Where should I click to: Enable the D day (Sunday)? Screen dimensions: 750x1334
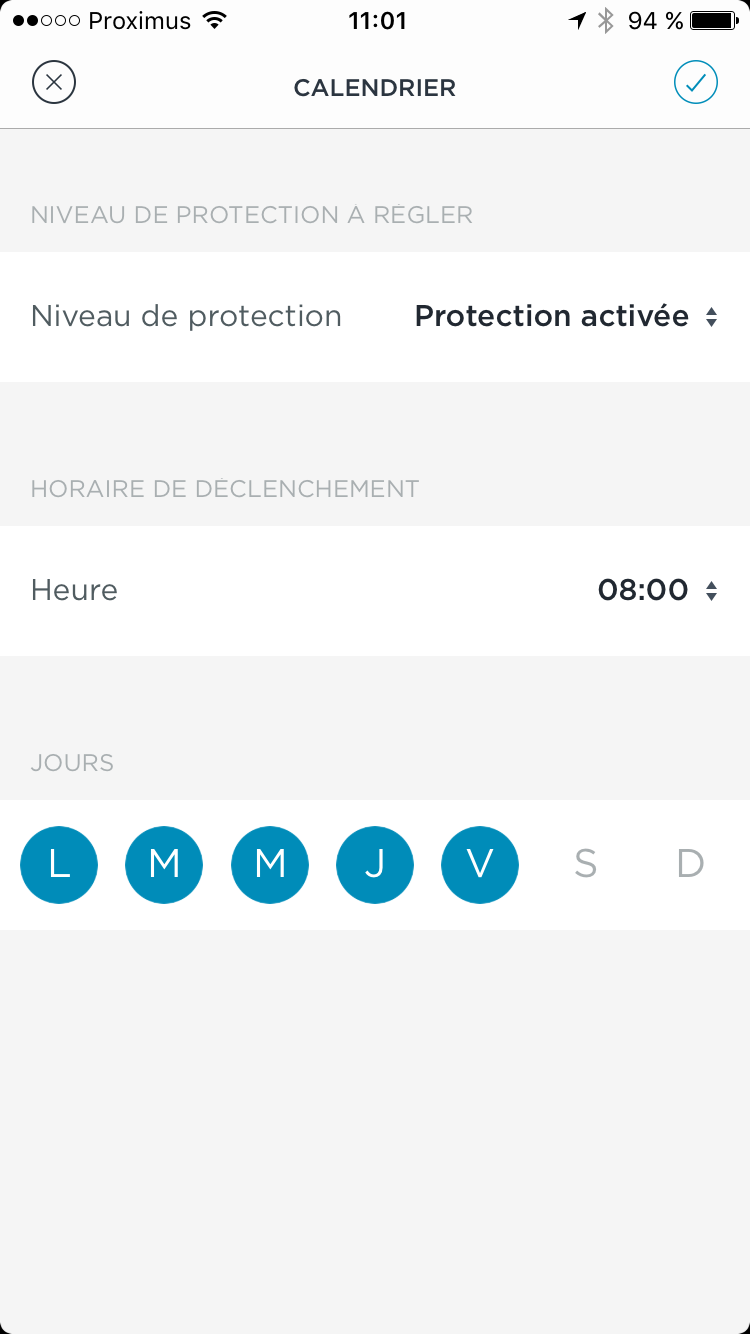(691, 865)
